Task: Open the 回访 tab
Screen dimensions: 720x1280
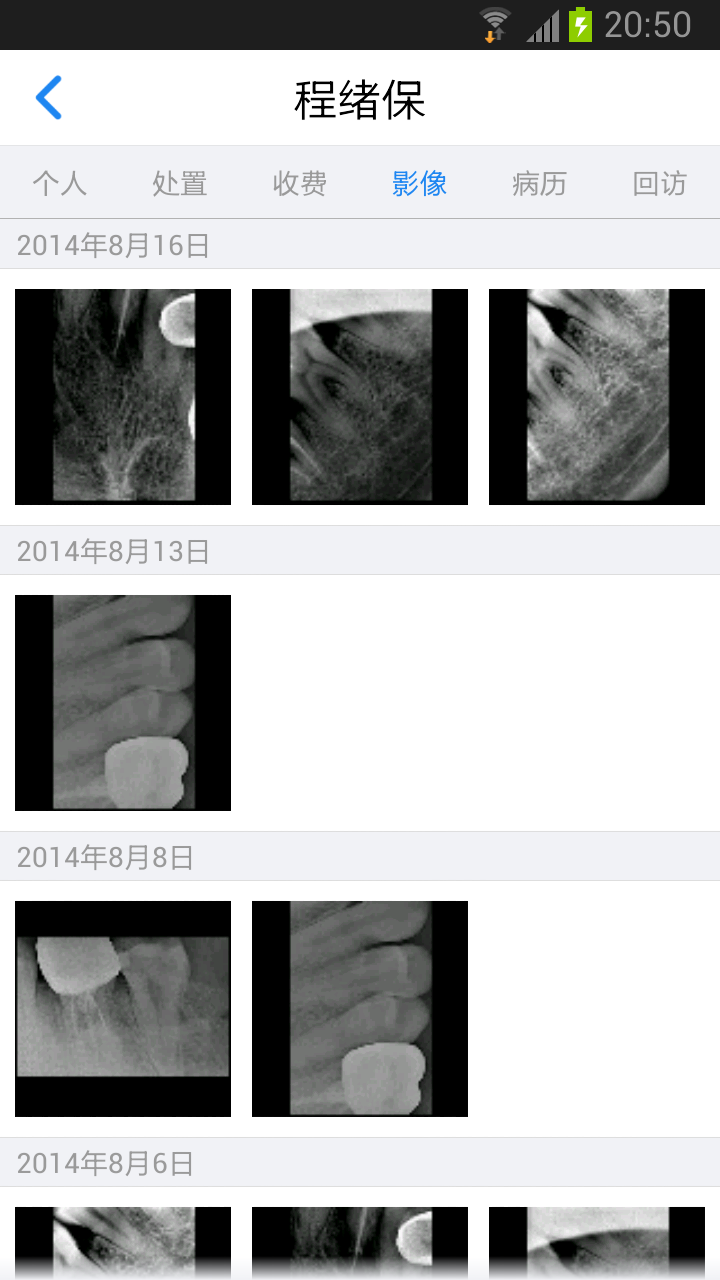Action: tap(660, 183)
